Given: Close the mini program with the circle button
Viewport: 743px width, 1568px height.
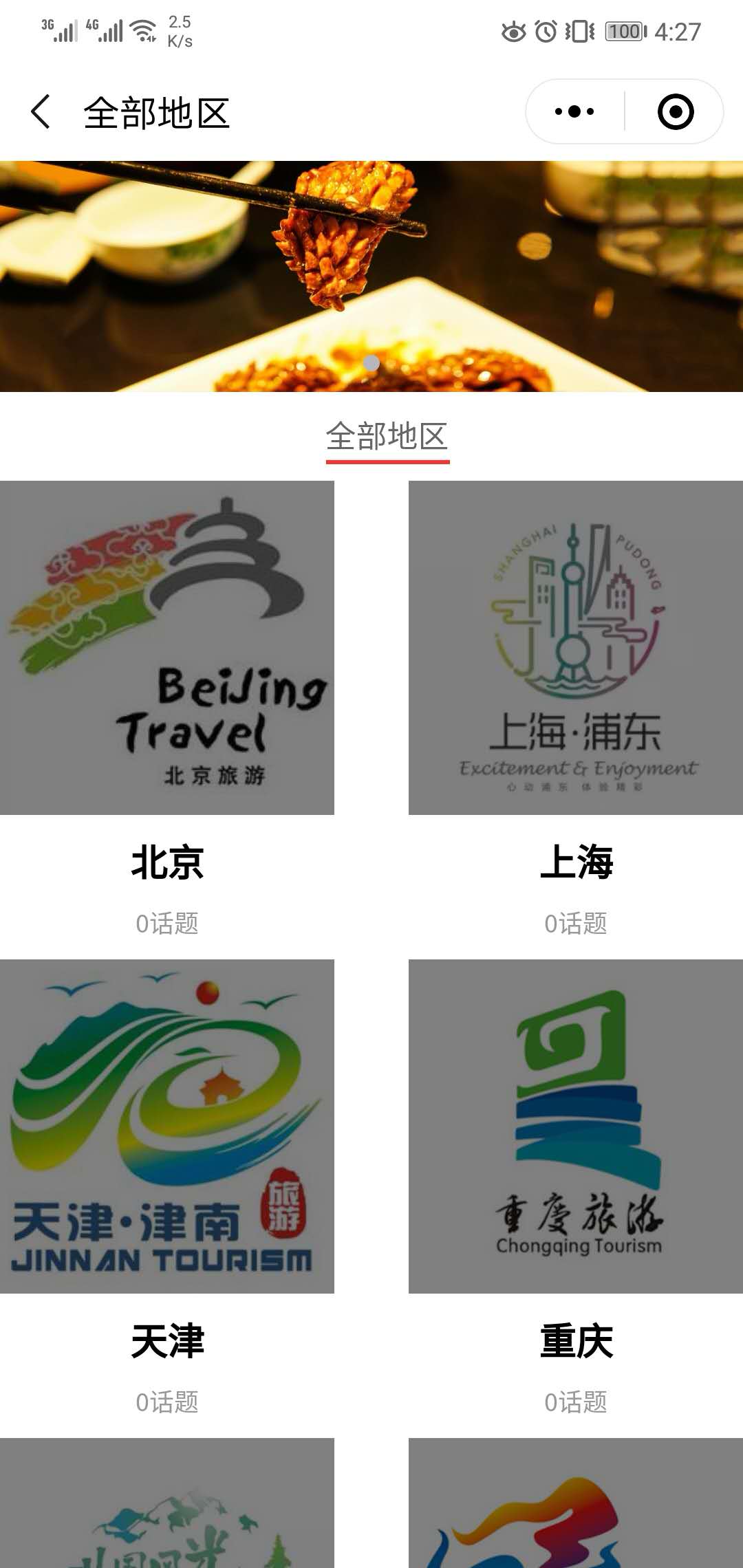Looking at the screenshot, I should [675, 111].
